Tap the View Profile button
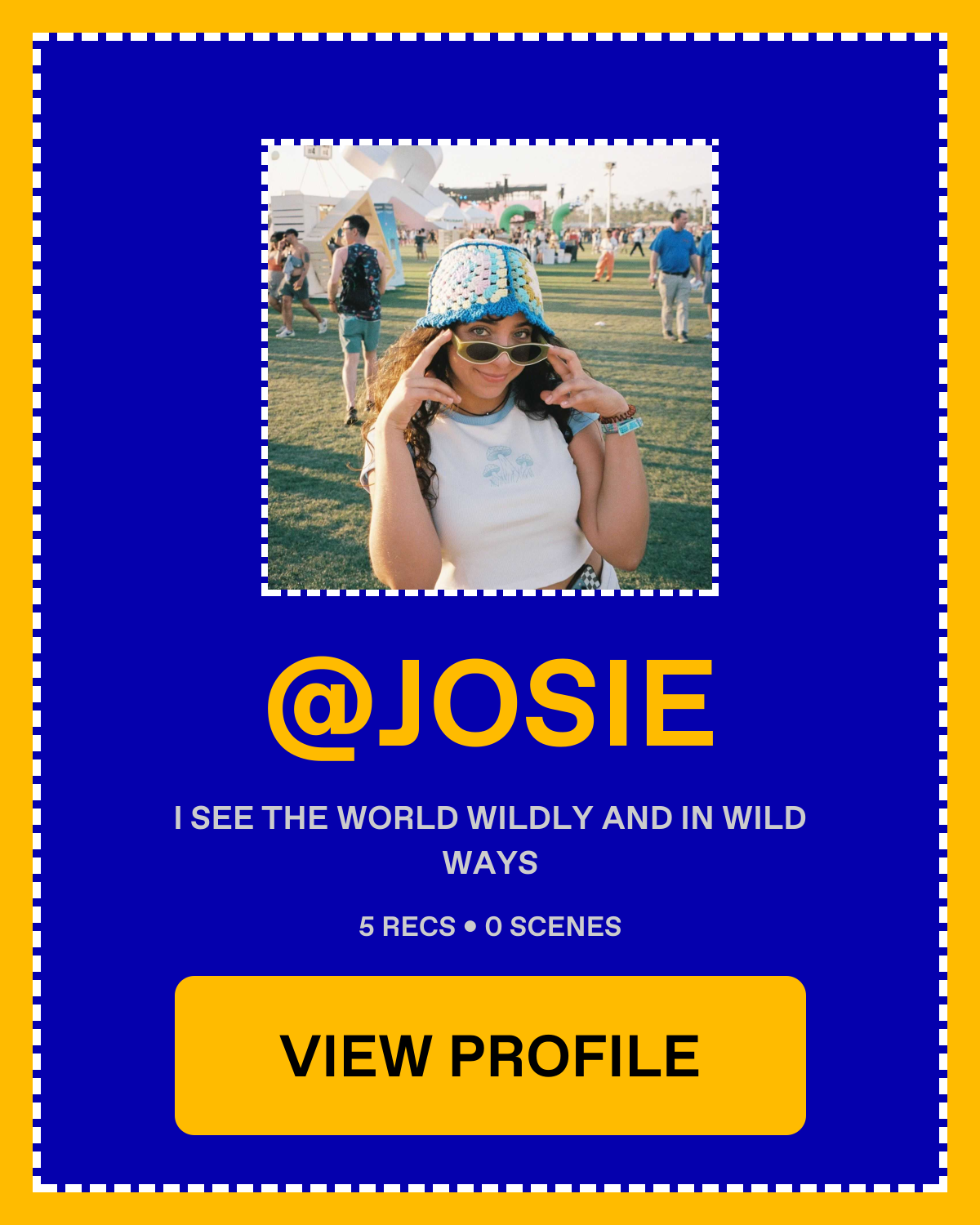Viewport: 980px width, 1225px height. coord(490,1055)
